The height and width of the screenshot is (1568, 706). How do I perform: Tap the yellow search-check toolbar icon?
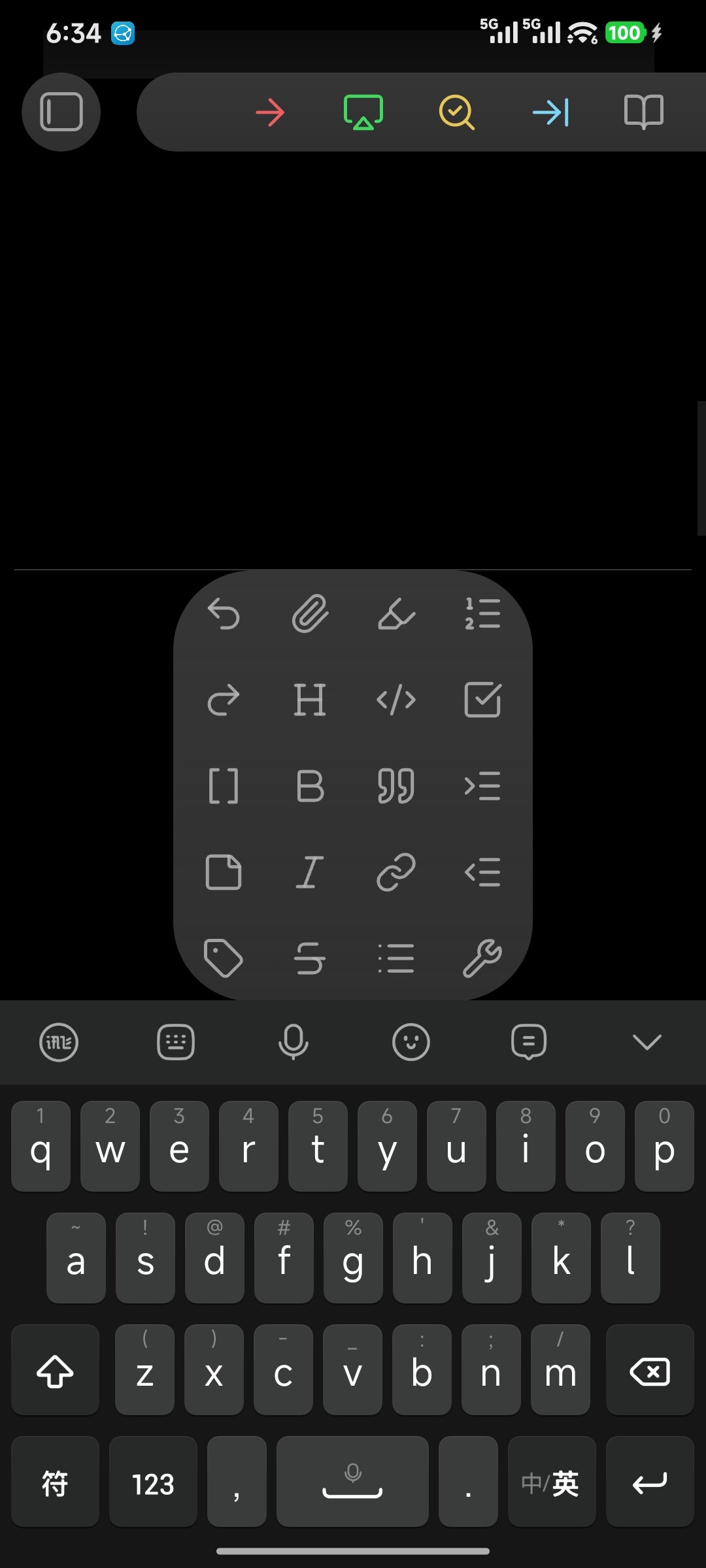click(x=456, y=112)
